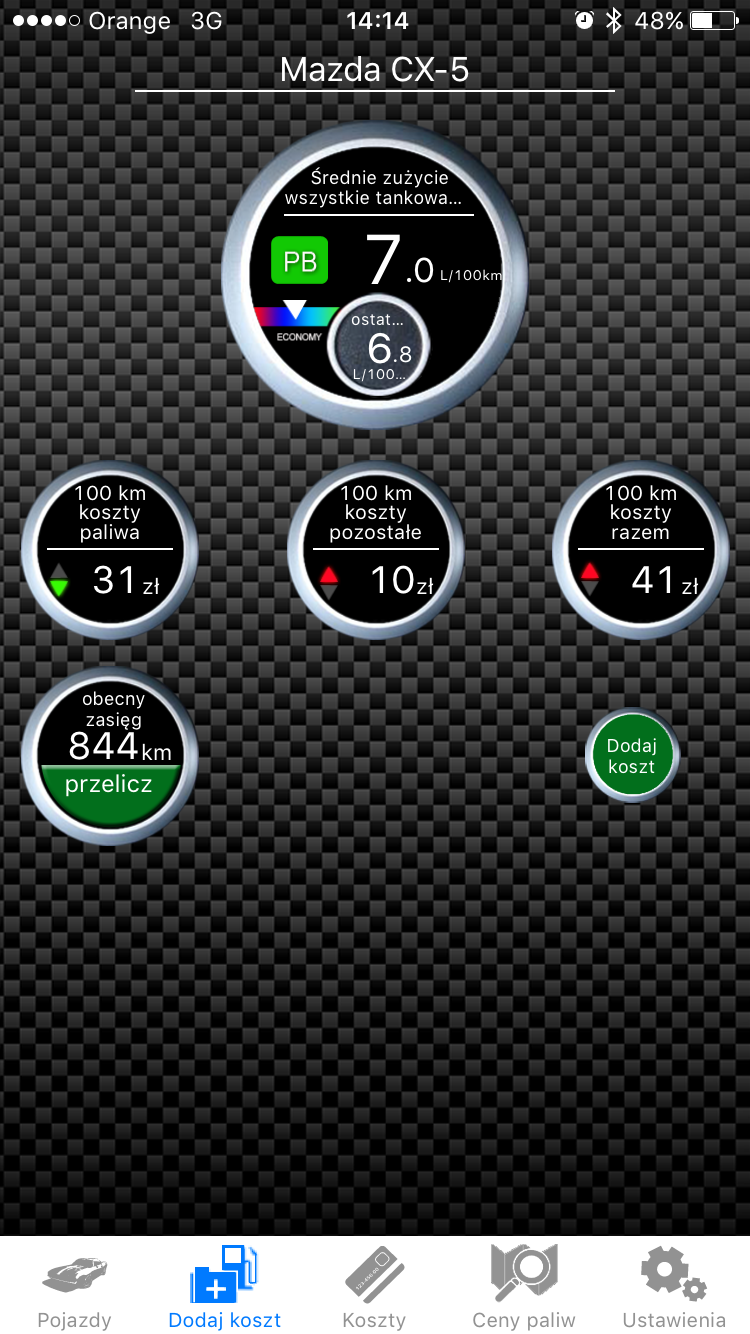
Task: Select the Dodaj koszt tab
Action: (224, 1288)
